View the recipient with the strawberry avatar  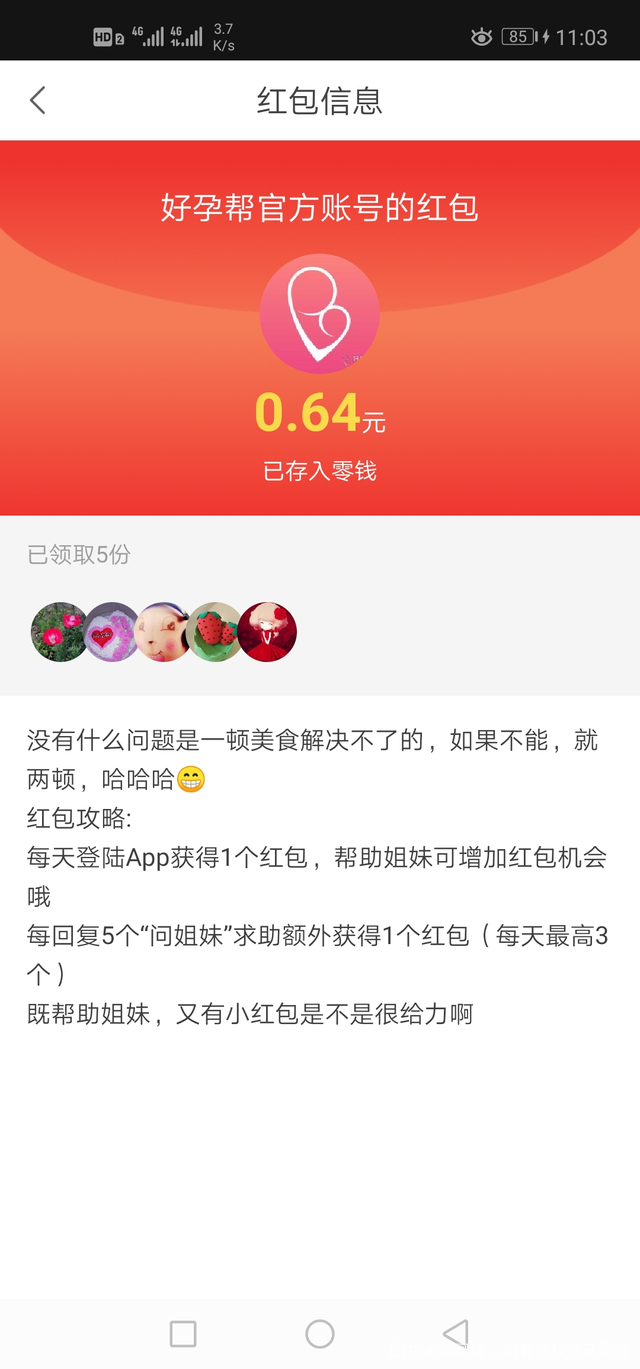[x=214, y=632]
